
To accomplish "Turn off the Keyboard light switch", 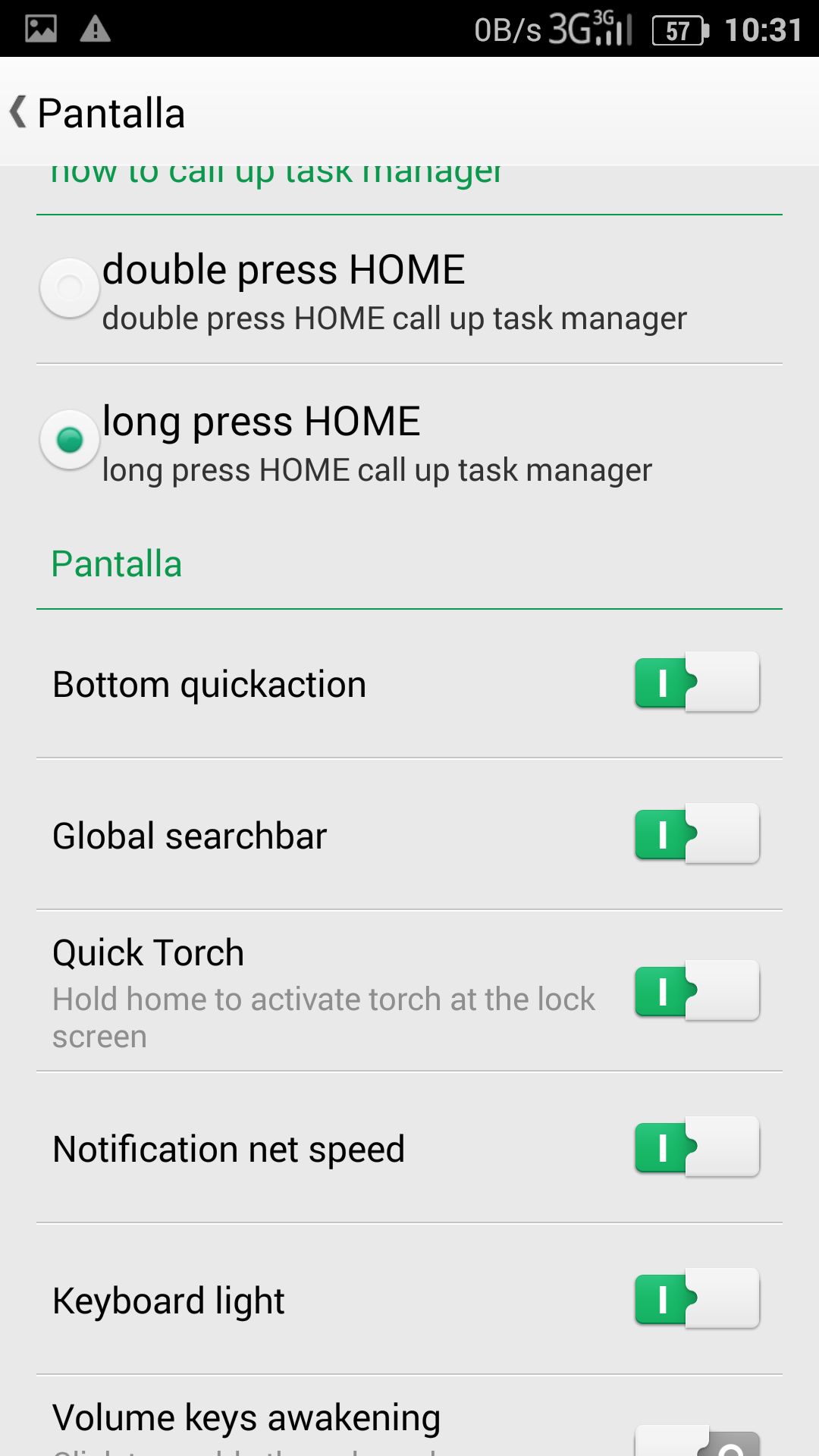I will (697, 1298).
